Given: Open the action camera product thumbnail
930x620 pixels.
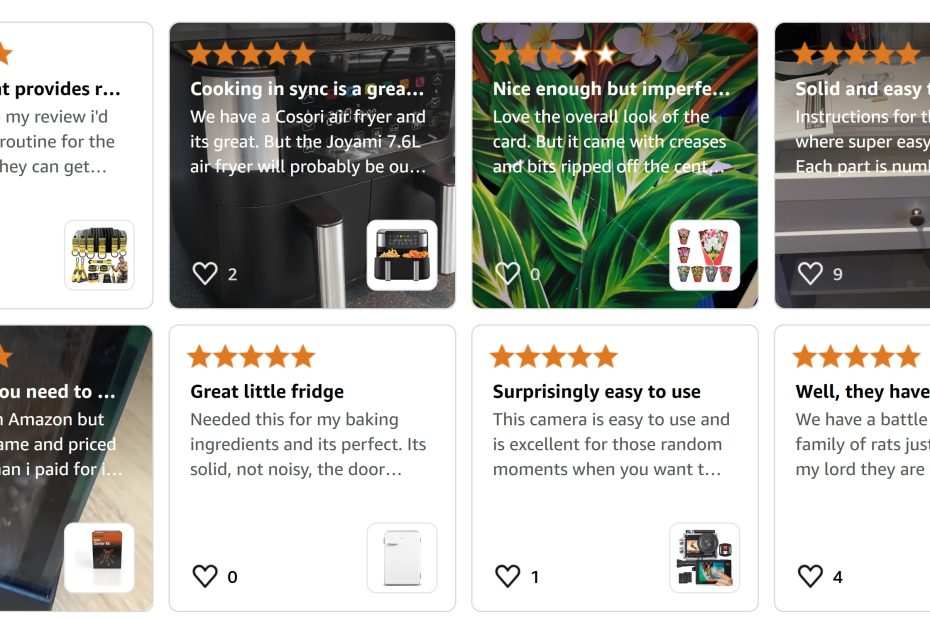Looking at the screenshot, I should pos(704,558).
